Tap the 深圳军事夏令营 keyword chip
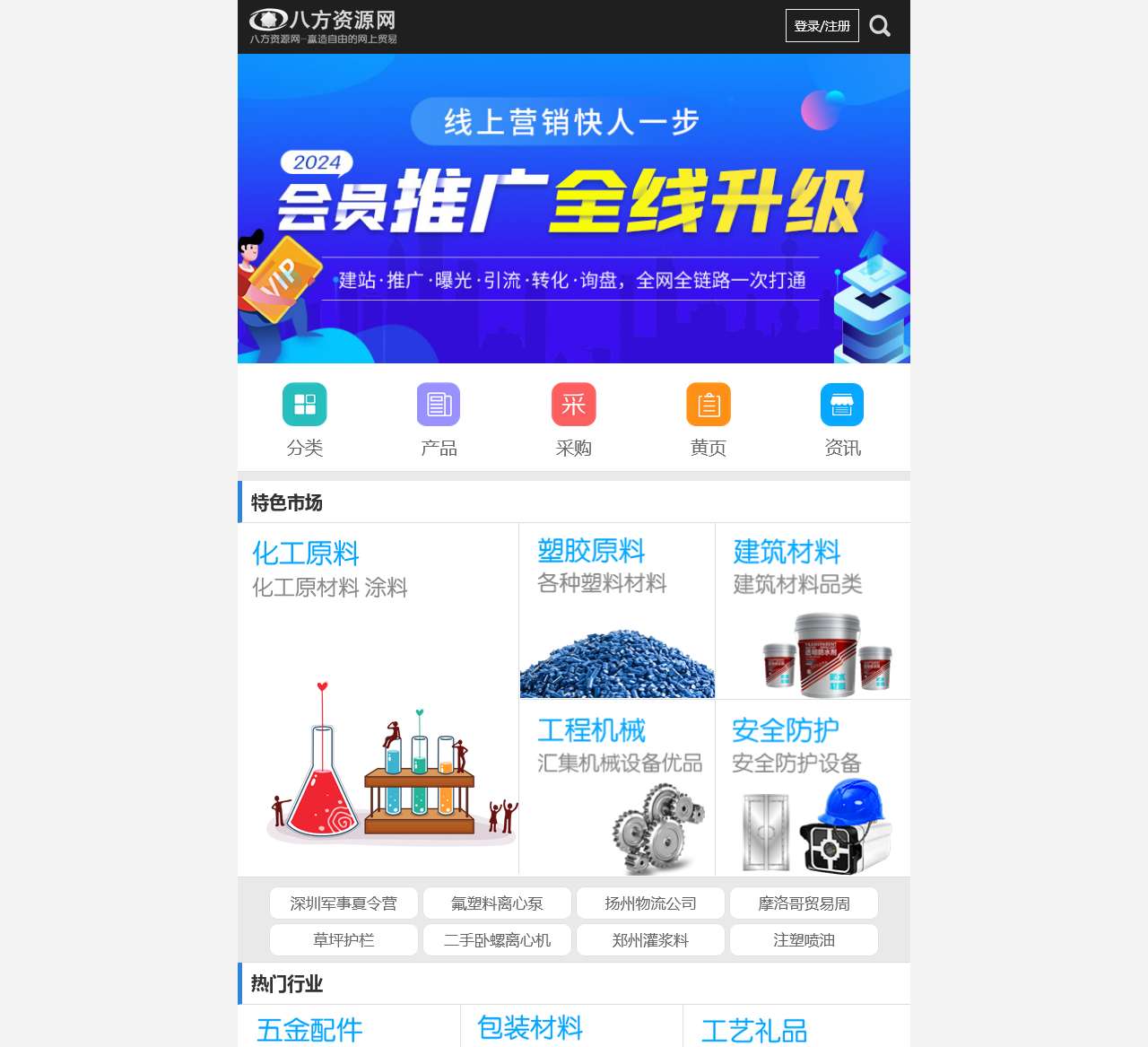1148x1047 pixels. [x=344, y=903]
